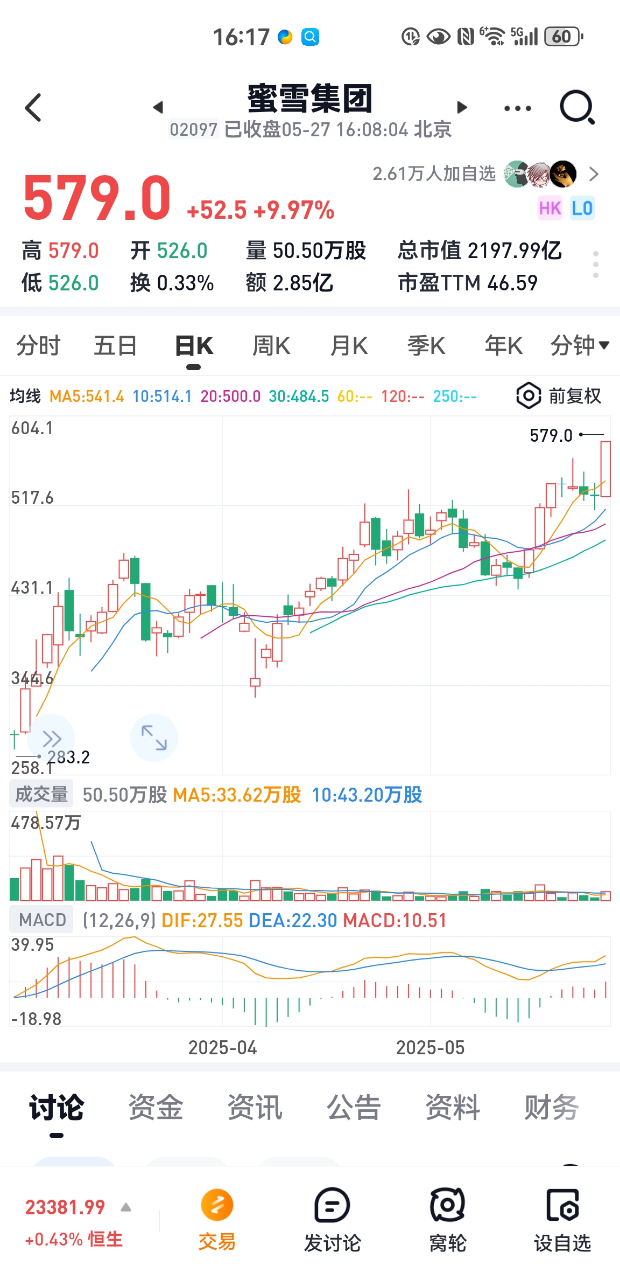Tap 交易 to trade this stock
620x1280 pixels.
[217, 1221]
